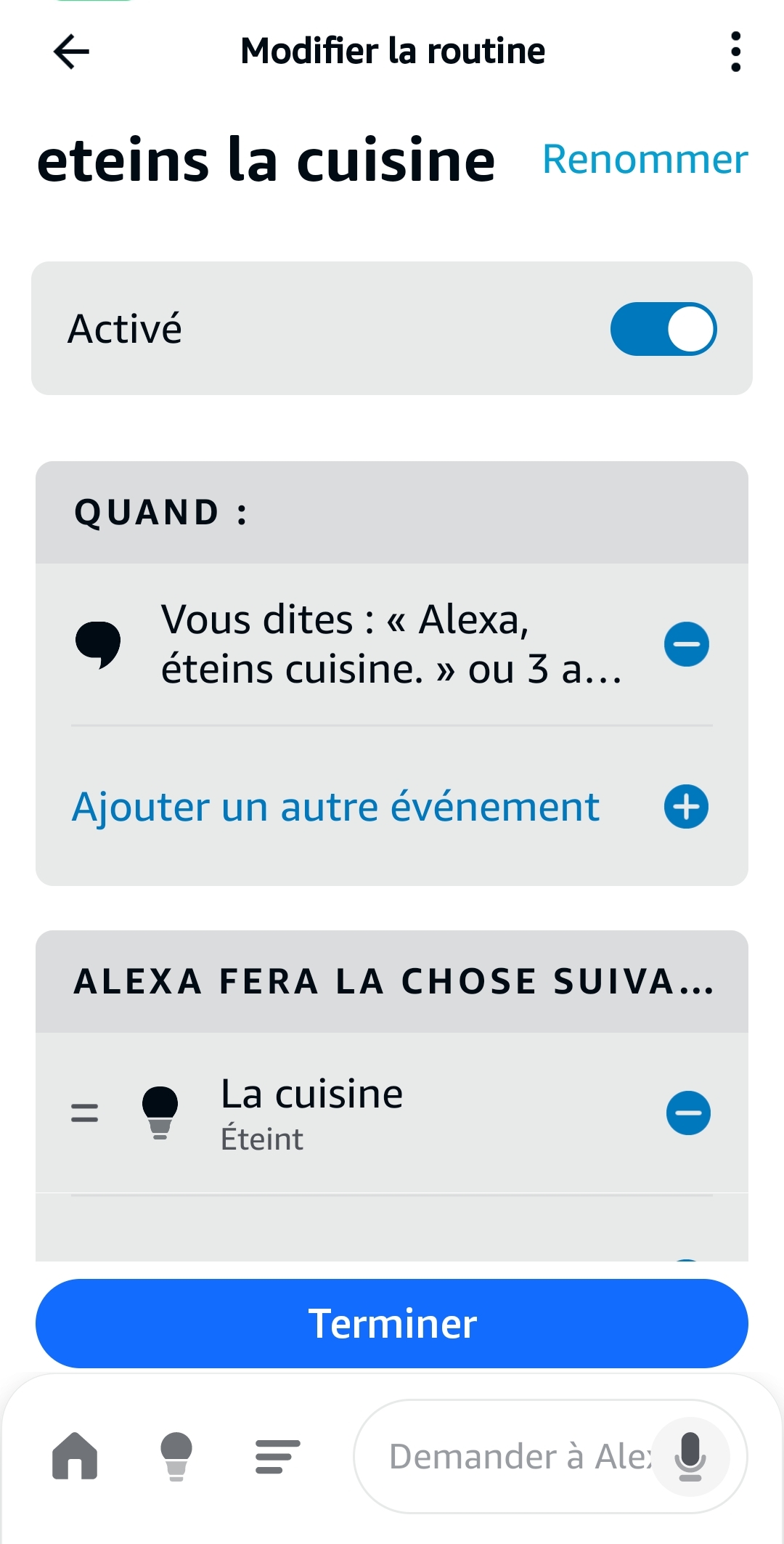Viewport: 784px width, 1544px height.
Task: Remove the "Vous dites" trigger
Action: [686, 644]
